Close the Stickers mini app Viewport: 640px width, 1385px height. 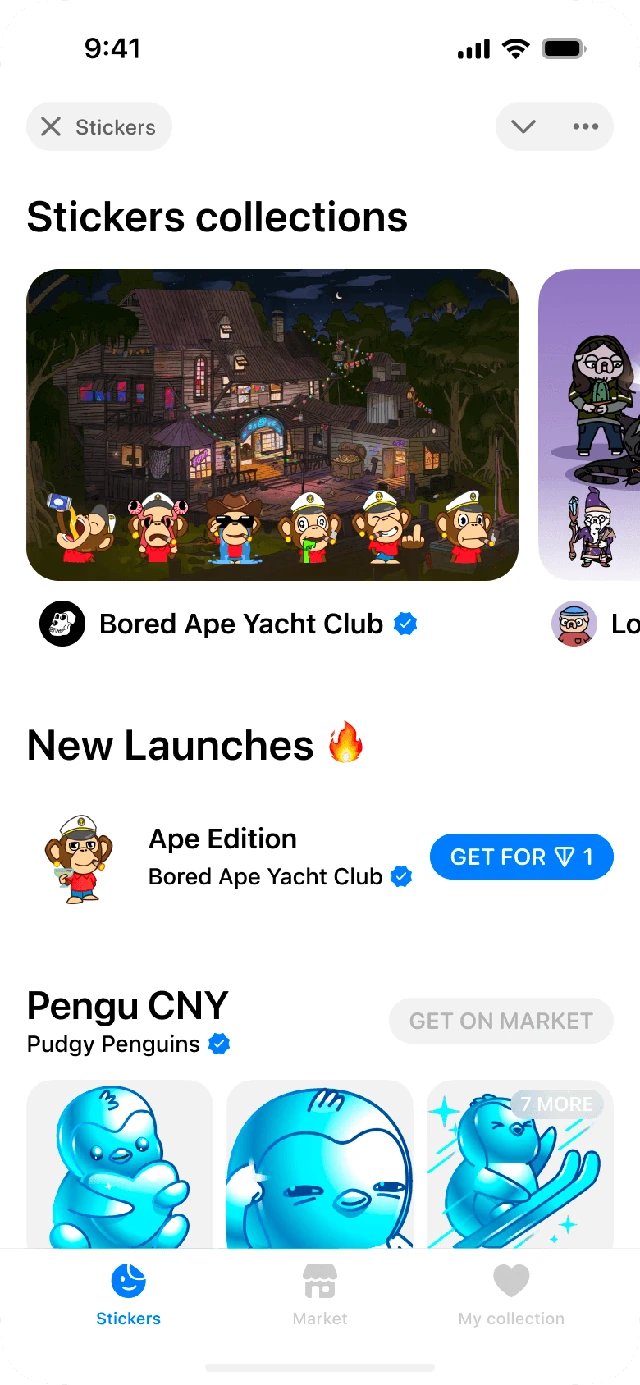(98, 127)
